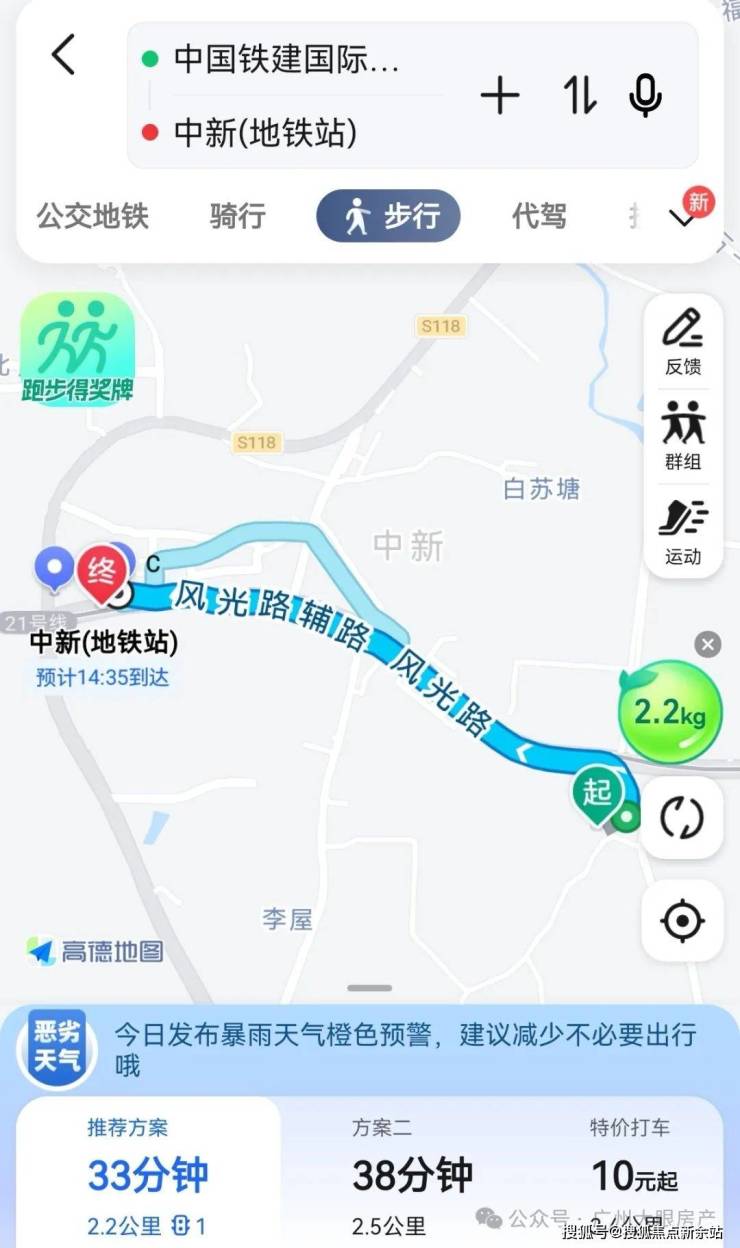Select 推荐方案 33分钟 route
Screen dimensions: 740x1248
[x=148, y=1172]
